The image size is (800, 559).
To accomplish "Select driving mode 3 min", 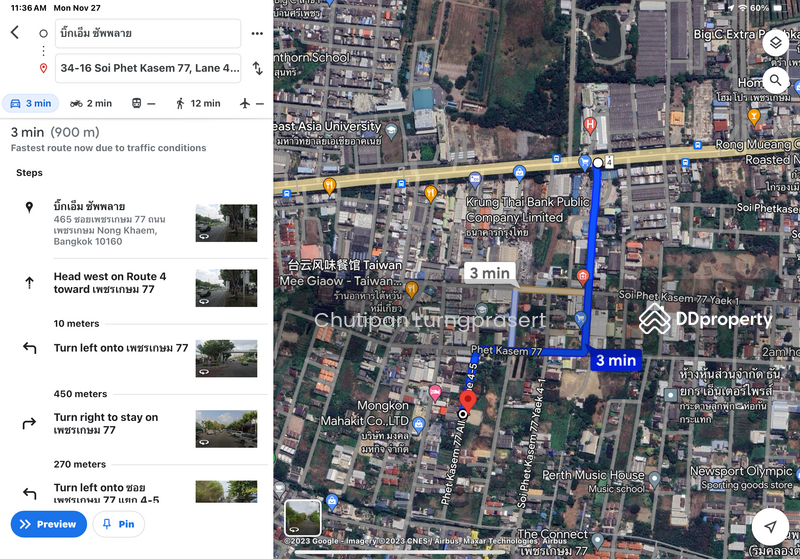I will (30, 103).
